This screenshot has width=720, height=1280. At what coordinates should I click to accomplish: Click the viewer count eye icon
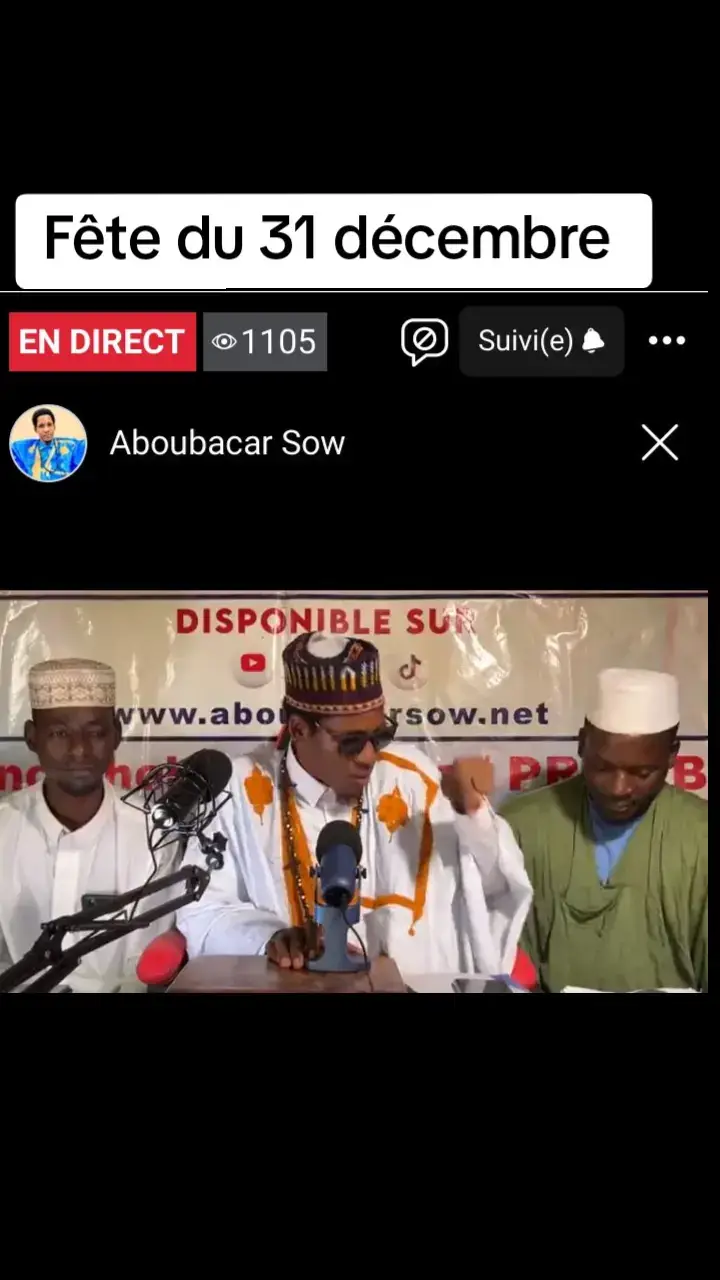(225, 341)
